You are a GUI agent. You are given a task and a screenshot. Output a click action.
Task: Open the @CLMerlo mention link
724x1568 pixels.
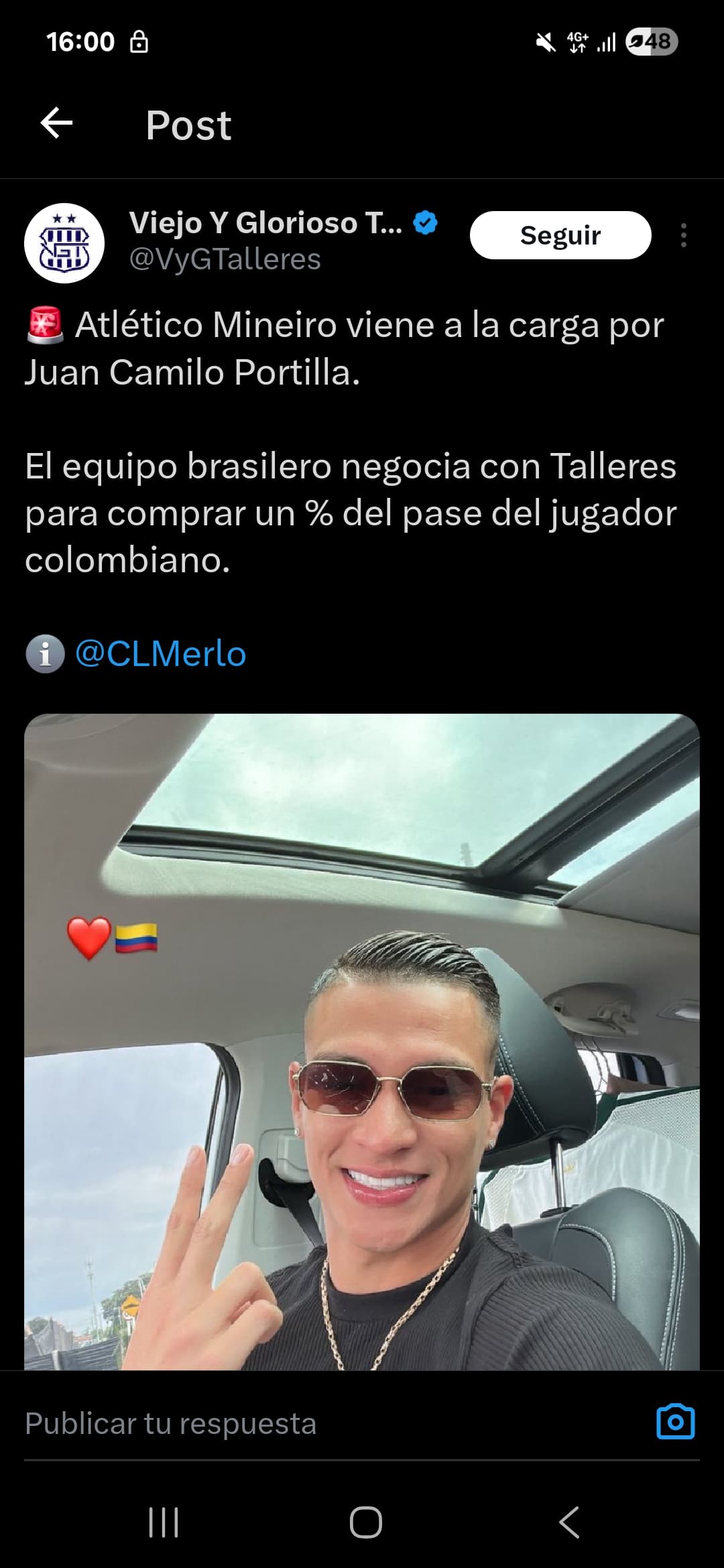160,653
